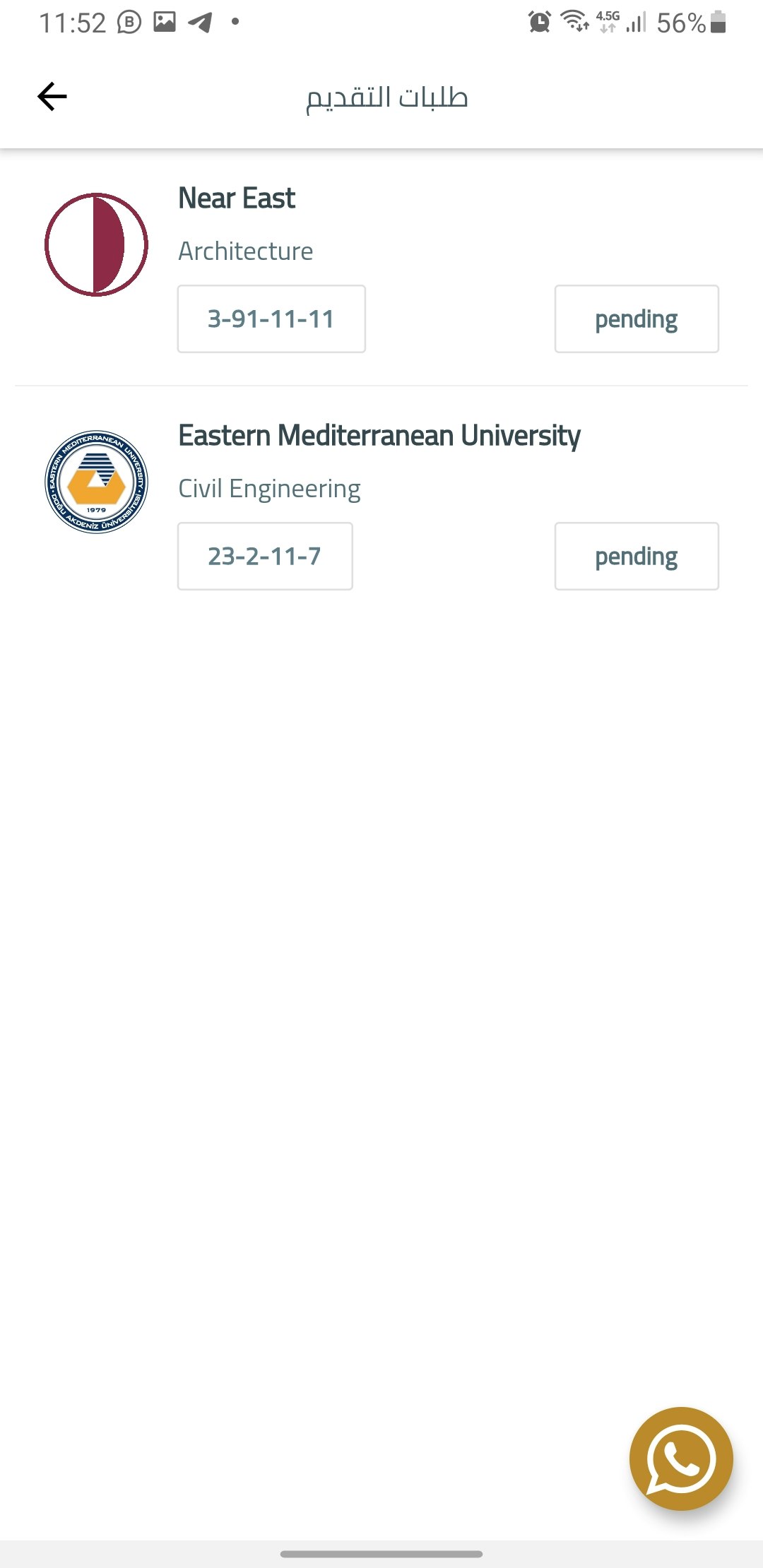This screenshot has width=763, height=1568.
Task: Tap the 3-91-11-11 date chip
Action: coord(271,319)
